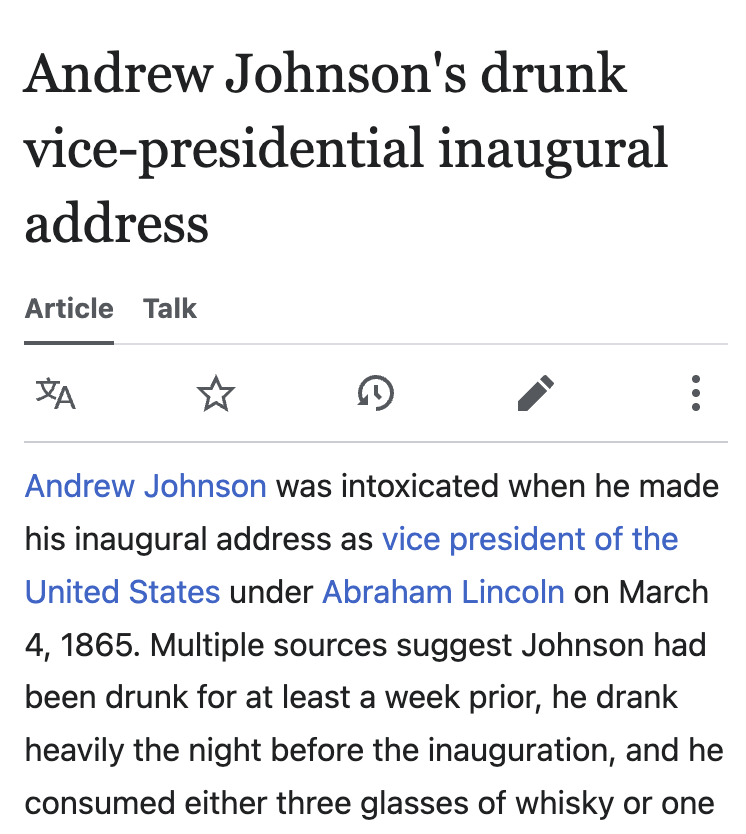Open the language selection icon
This screenshot has width=746, height=834.
tap(56, 394)
